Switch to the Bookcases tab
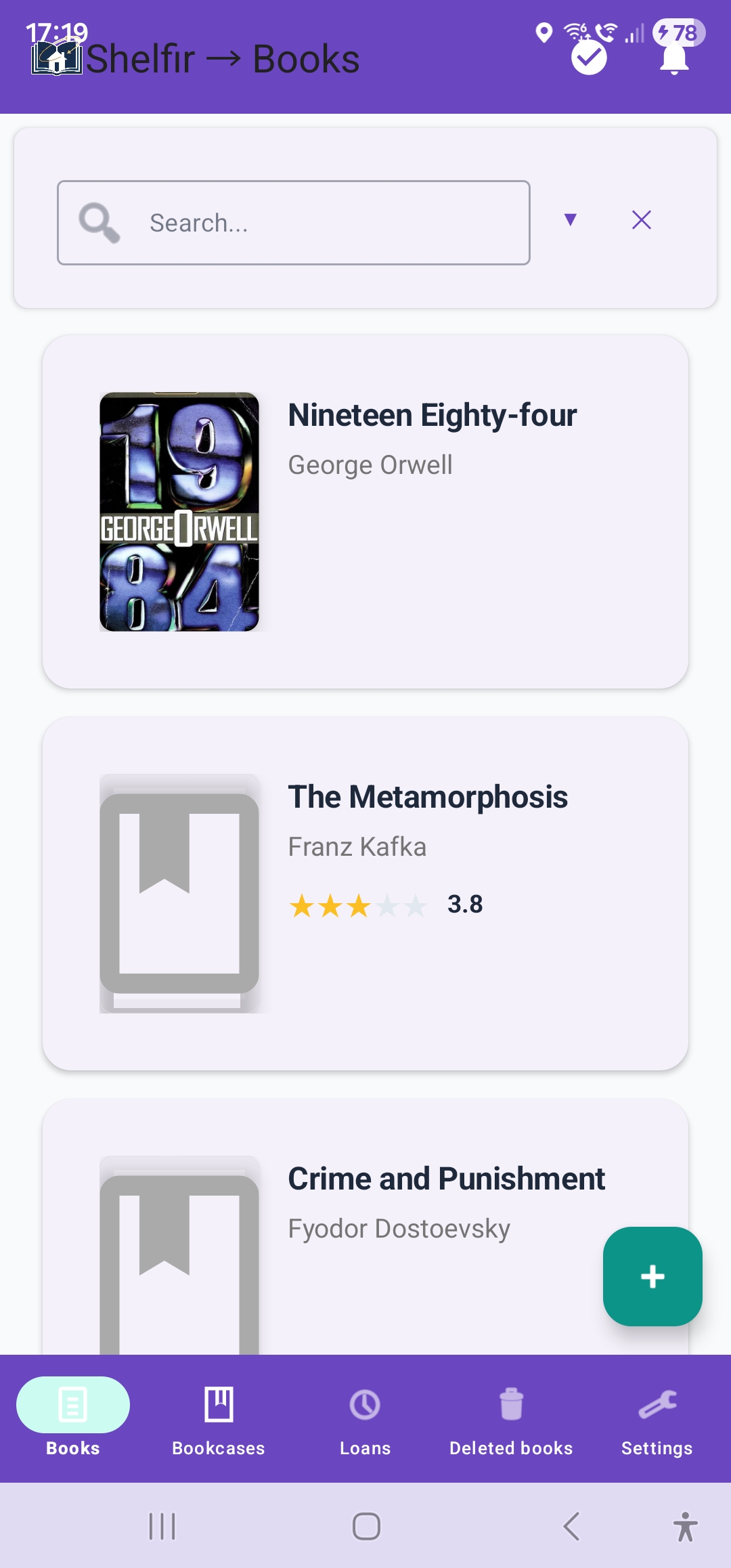This screenshot has height=1568, width=731. 219,1419
